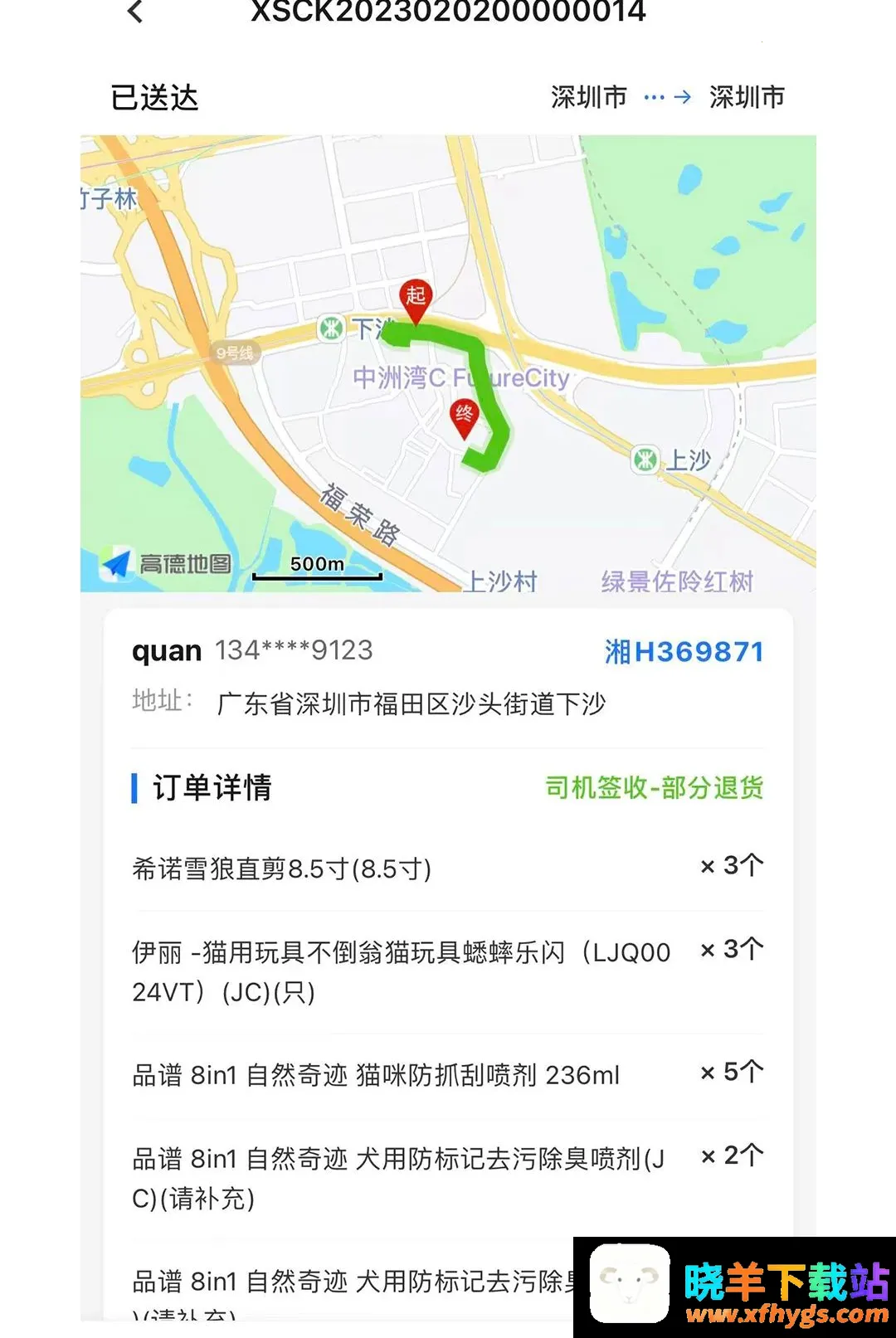Image resolution: width=896 pixels, height=1338 pixels.
Task: Open the delivery route map
Action: tap(448, 363)
